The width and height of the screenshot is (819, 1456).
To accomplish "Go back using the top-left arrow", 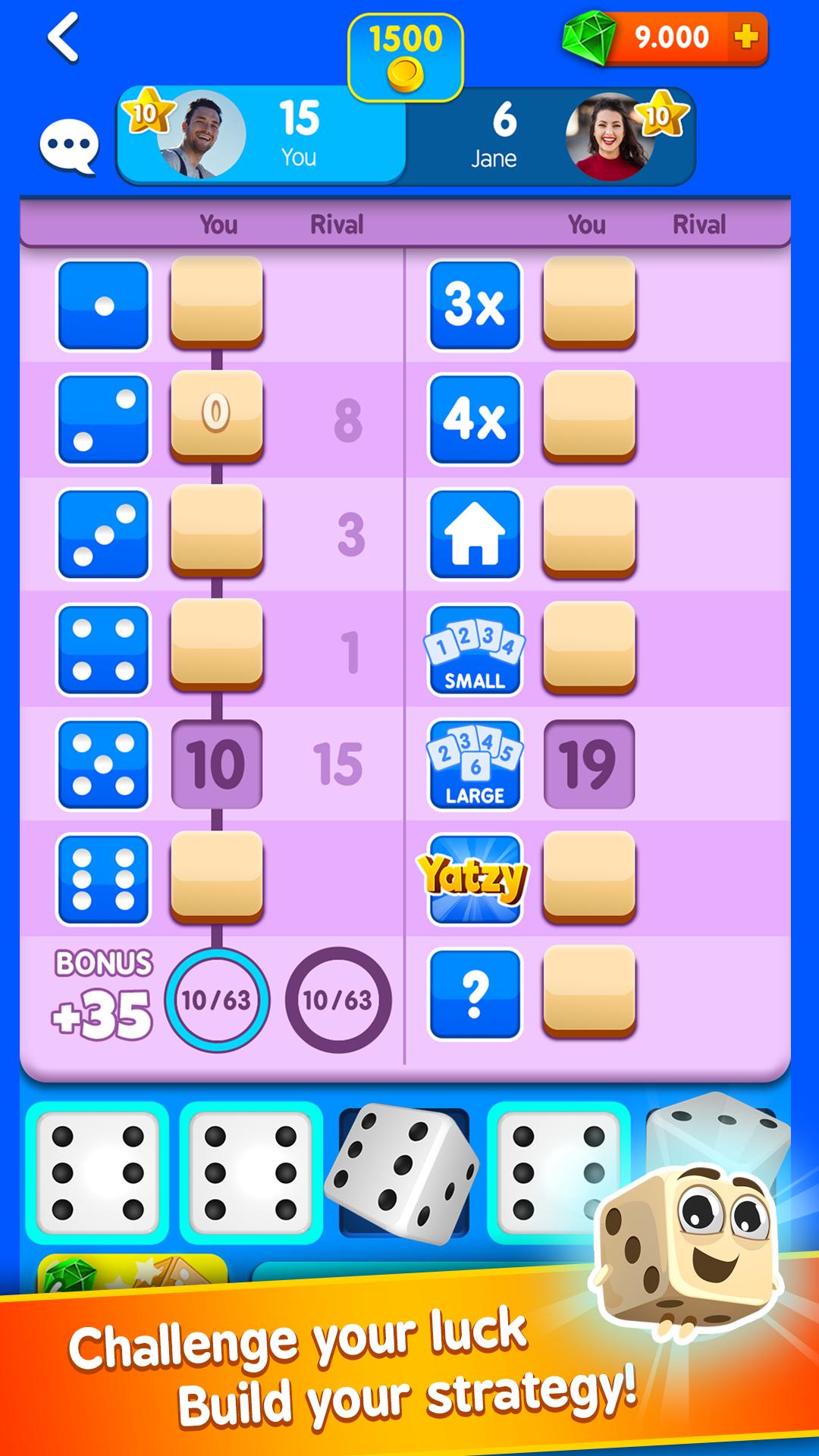I will point(63,37).
